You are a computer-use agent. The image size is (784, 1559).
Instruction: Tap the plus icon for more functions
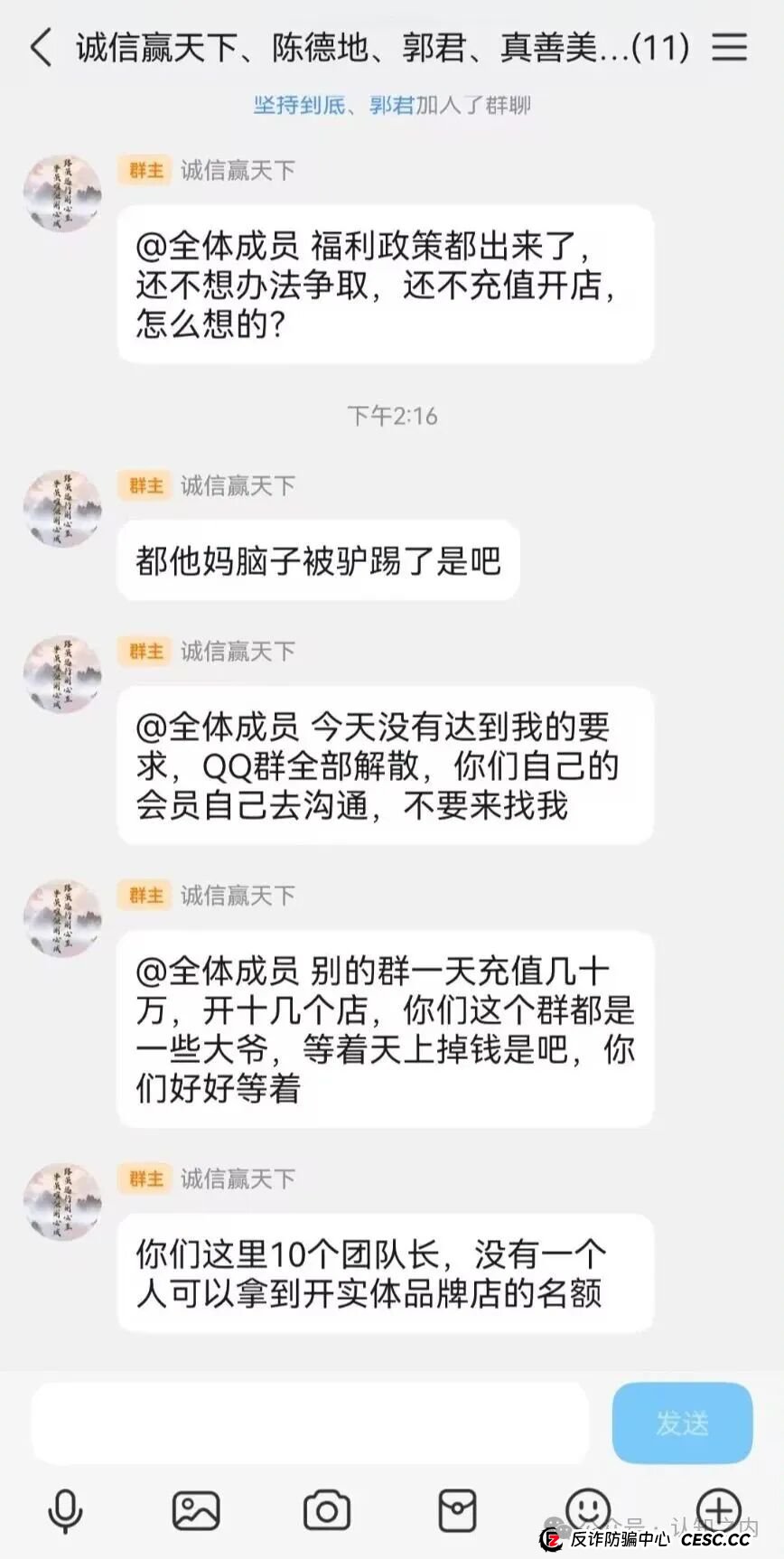(x=718, y=1507)
